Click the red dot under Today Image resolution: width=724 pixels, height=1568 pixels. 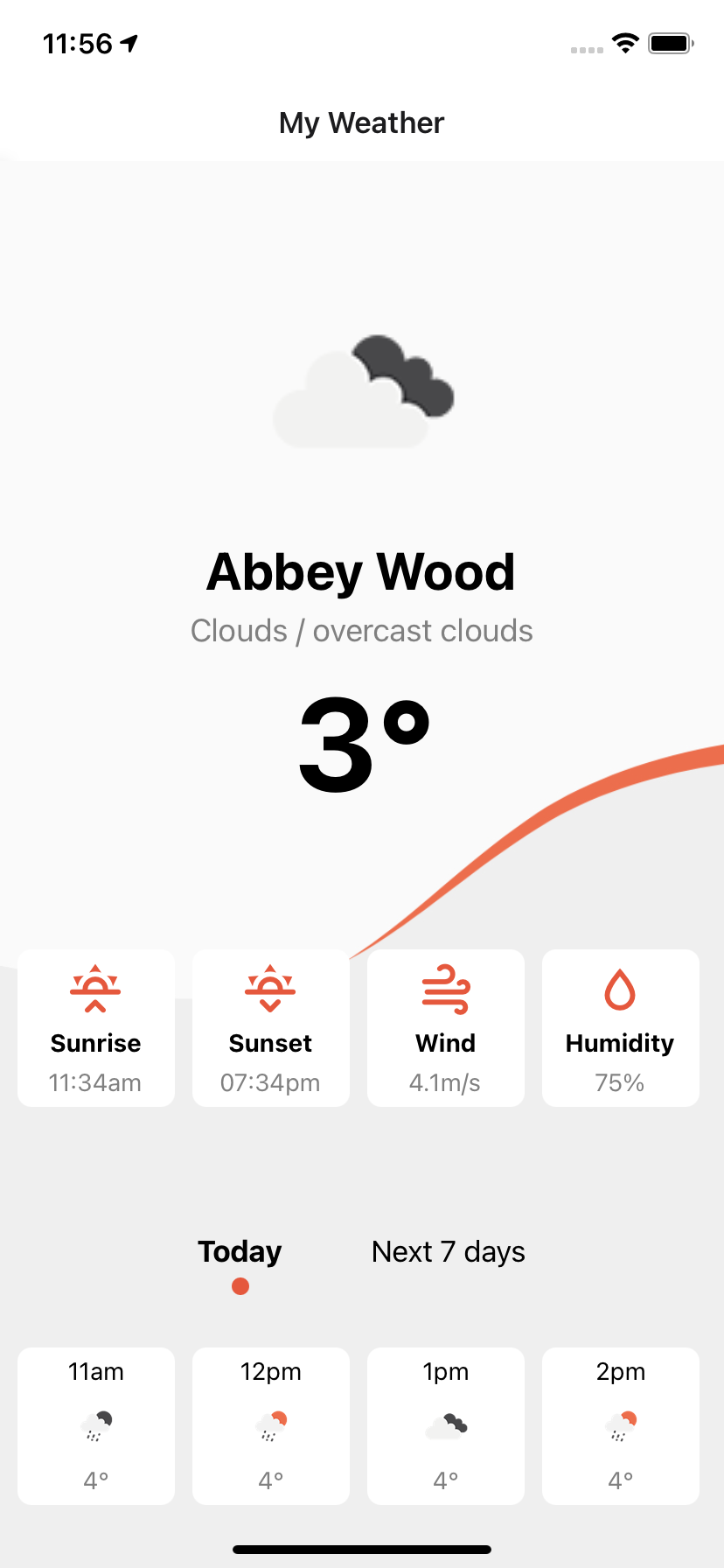tap(239, 1286)
